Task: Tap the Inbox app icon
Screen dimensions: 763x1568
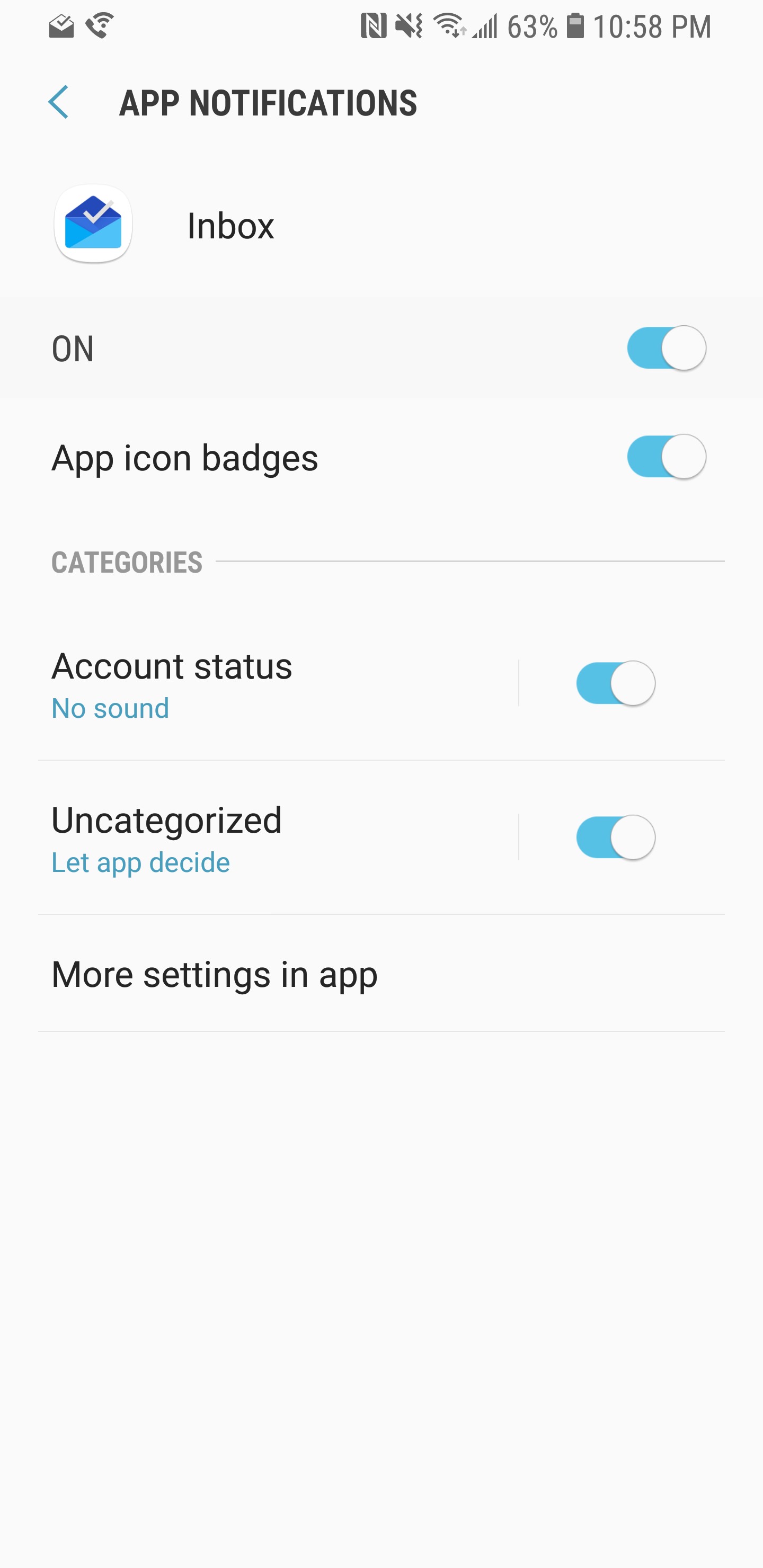Action: point(93,224)
